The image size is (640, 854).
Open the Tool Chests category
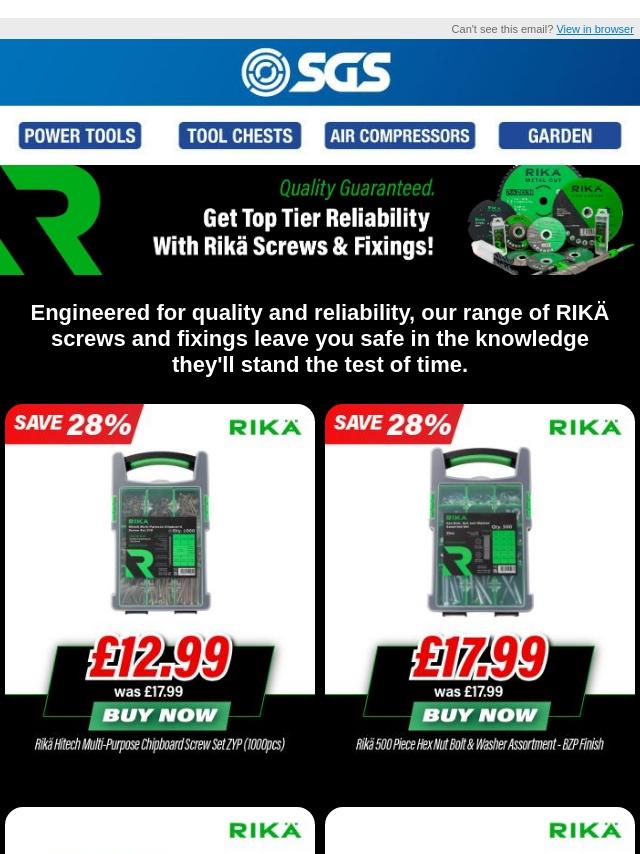(x=240, y=136)
